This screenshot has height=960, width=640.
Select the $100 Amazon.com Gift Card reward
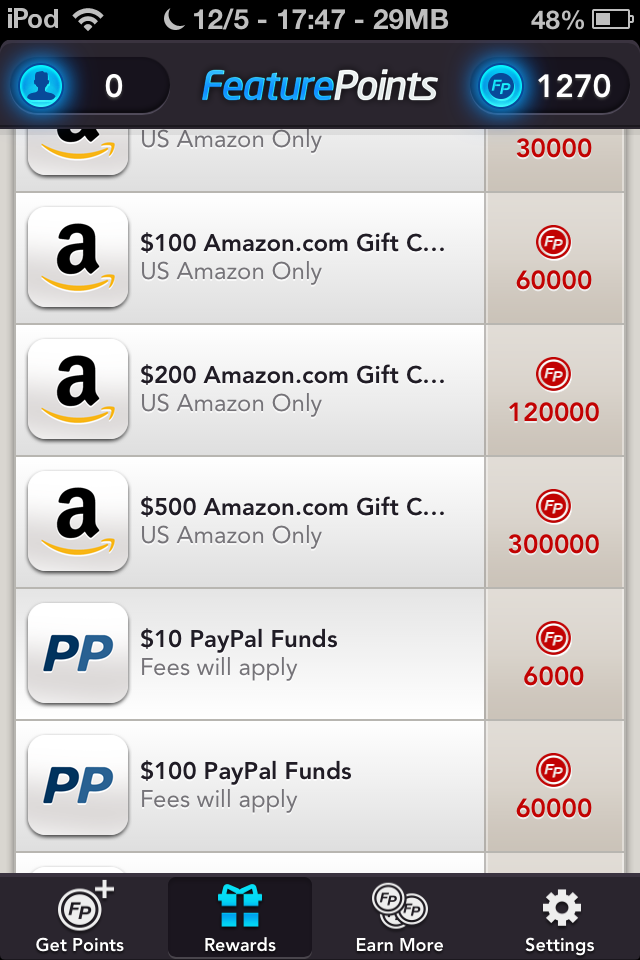[x=292, y=258]
